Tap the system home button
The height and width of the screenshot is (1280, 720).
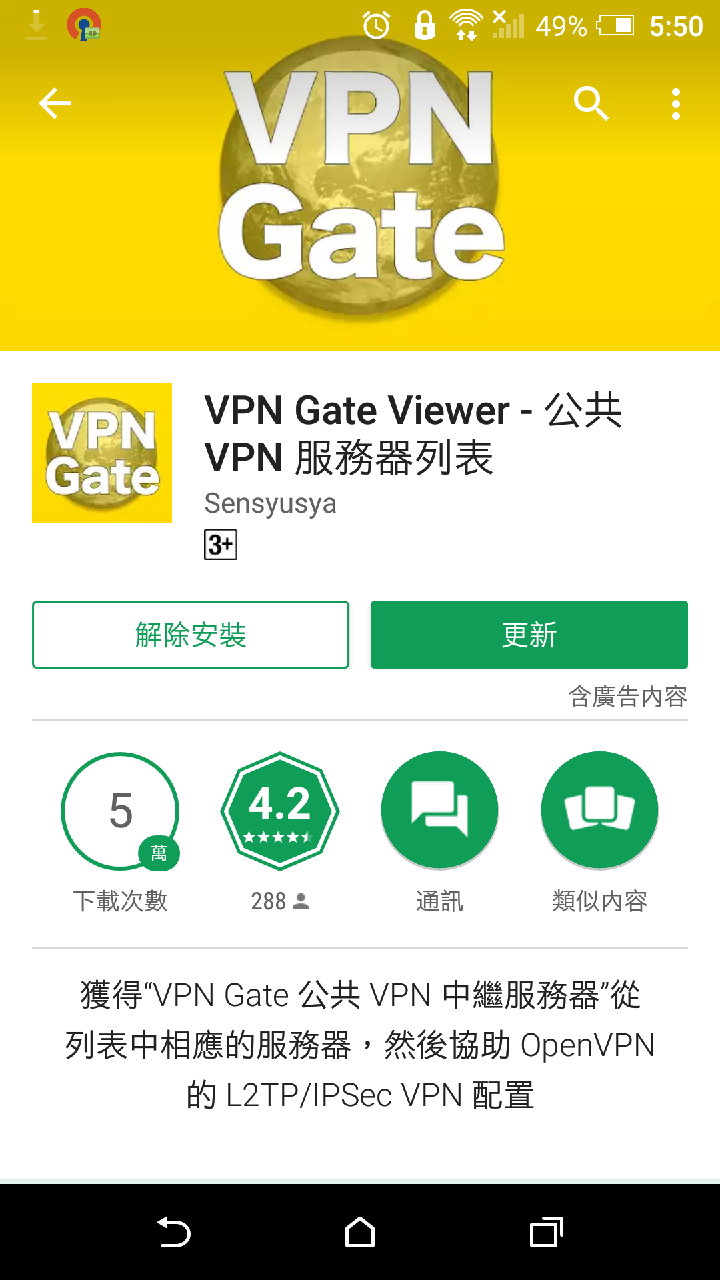[360, 1232]
